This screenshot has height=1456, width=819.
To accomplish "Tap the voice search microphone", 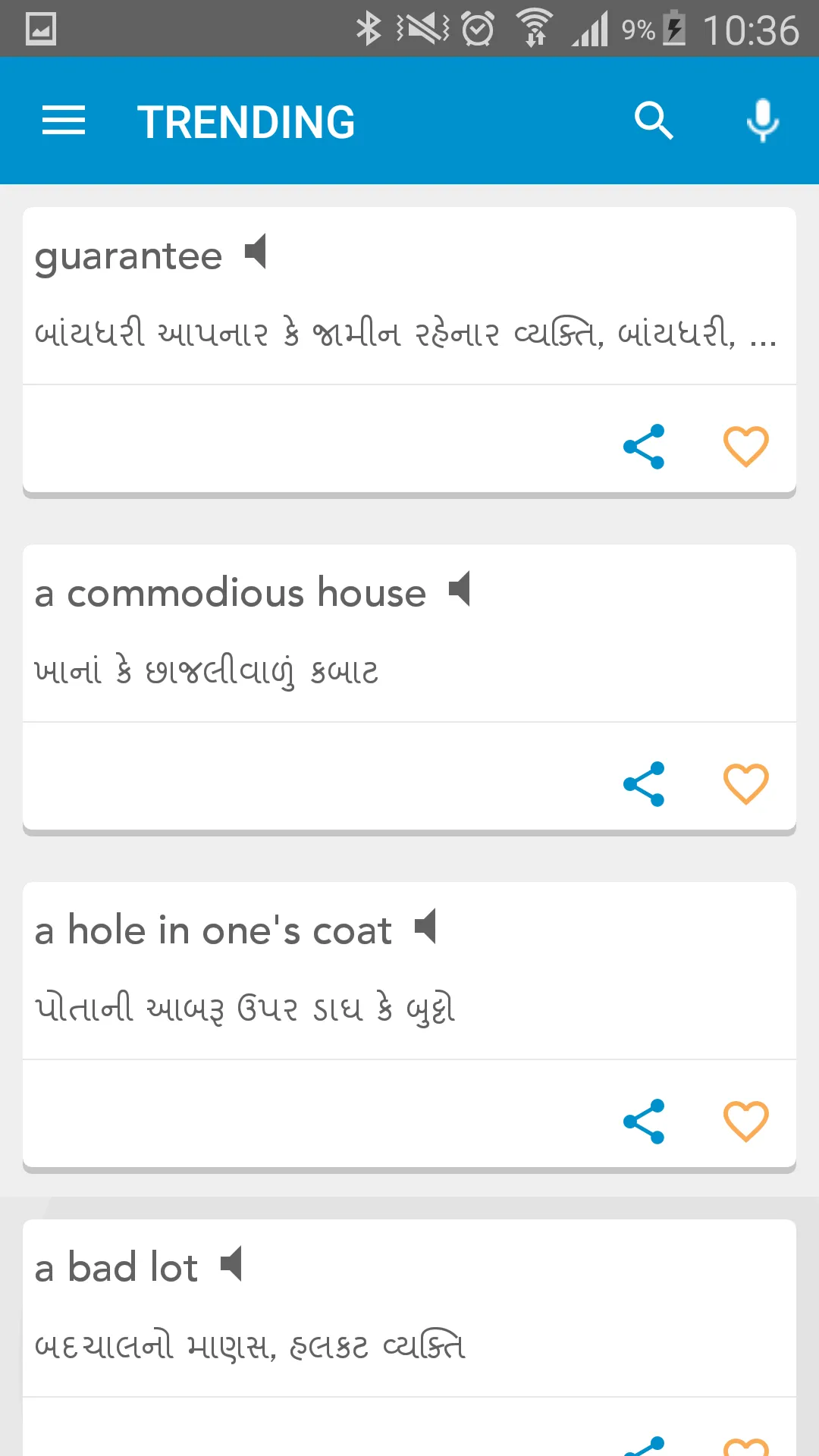I will (761, 120).
